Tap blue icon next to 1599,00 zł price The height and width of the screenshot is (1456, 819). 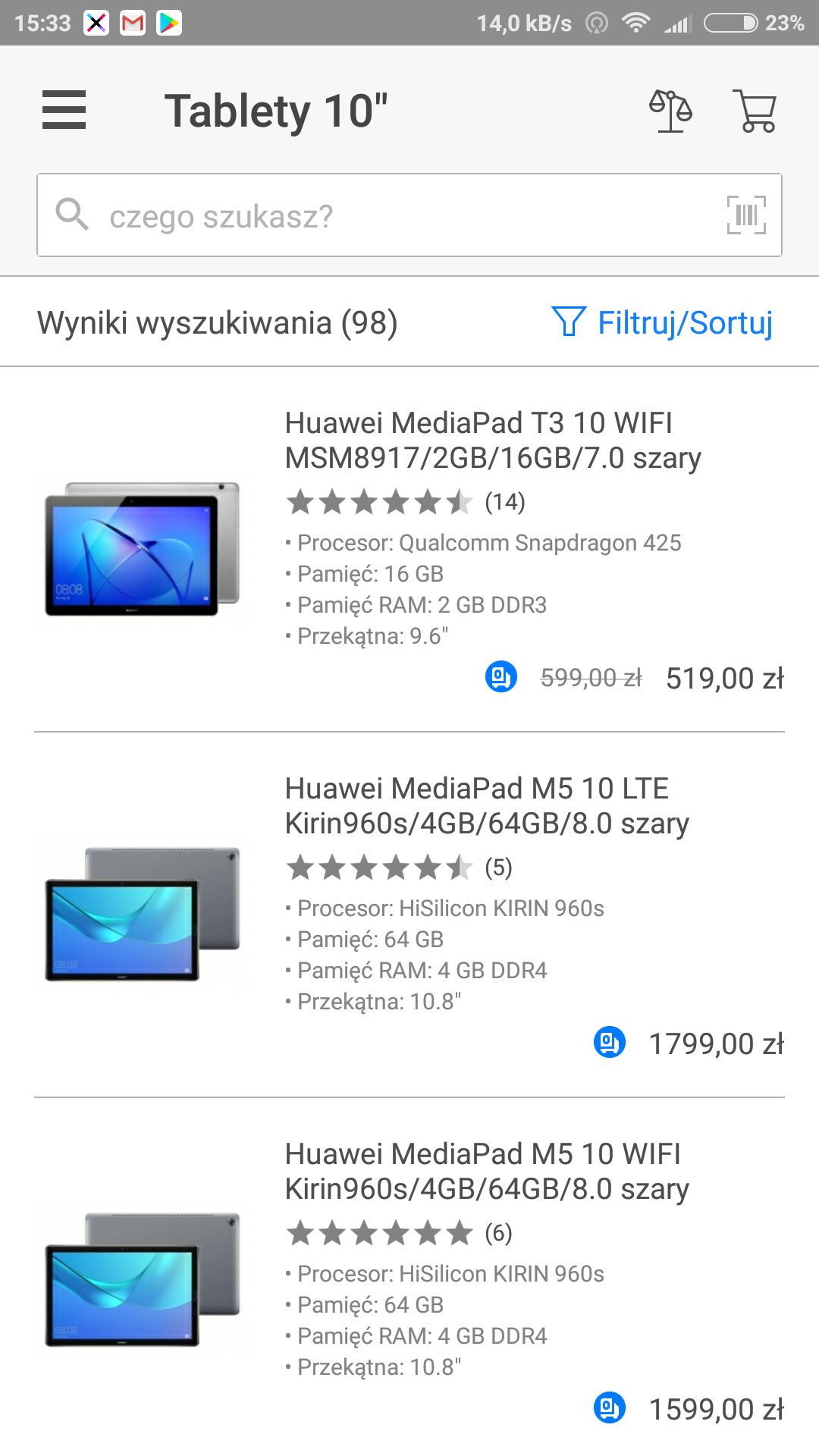click(610, 1407)
